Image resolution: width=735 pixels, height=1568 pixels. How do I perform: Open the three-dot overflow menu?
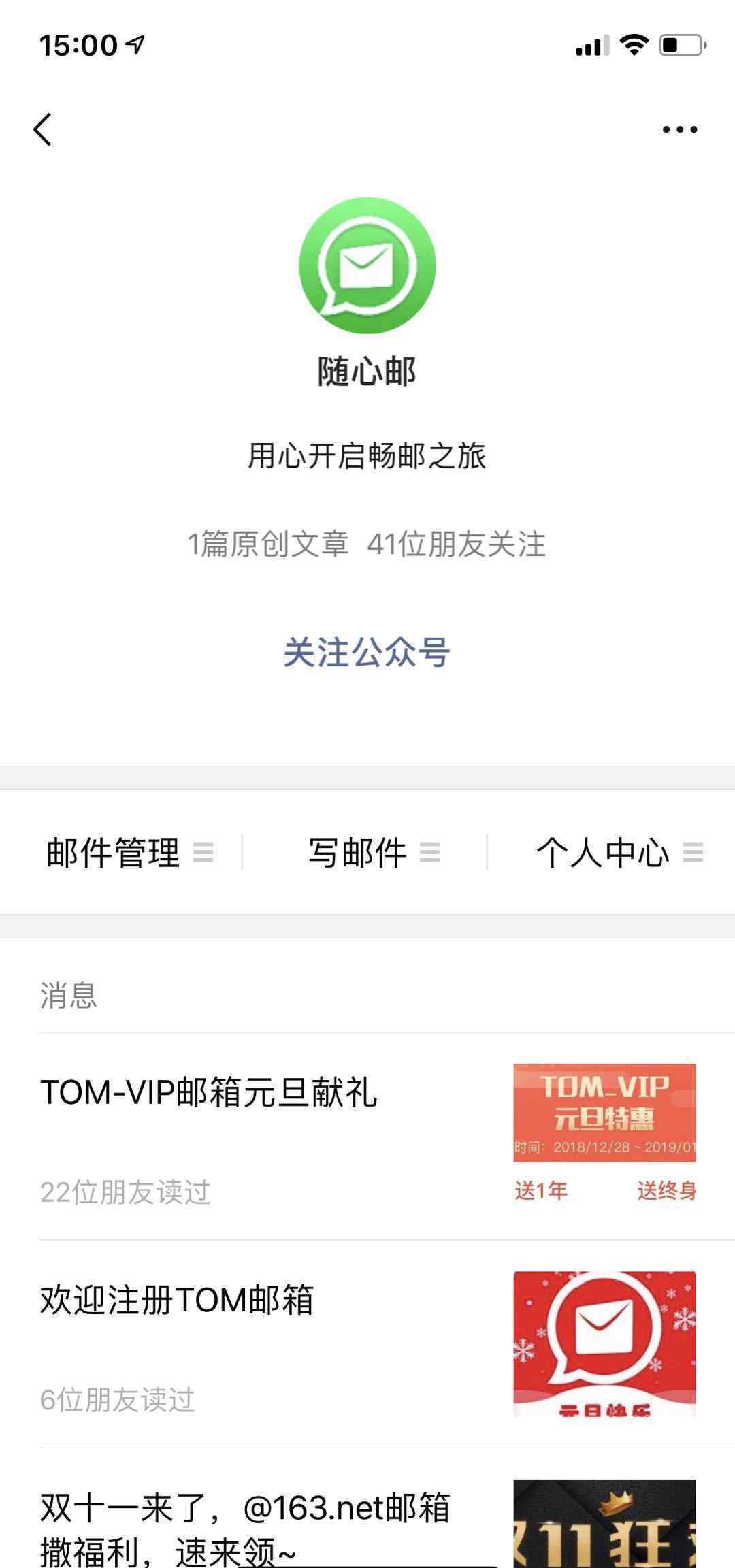point(680,129)
